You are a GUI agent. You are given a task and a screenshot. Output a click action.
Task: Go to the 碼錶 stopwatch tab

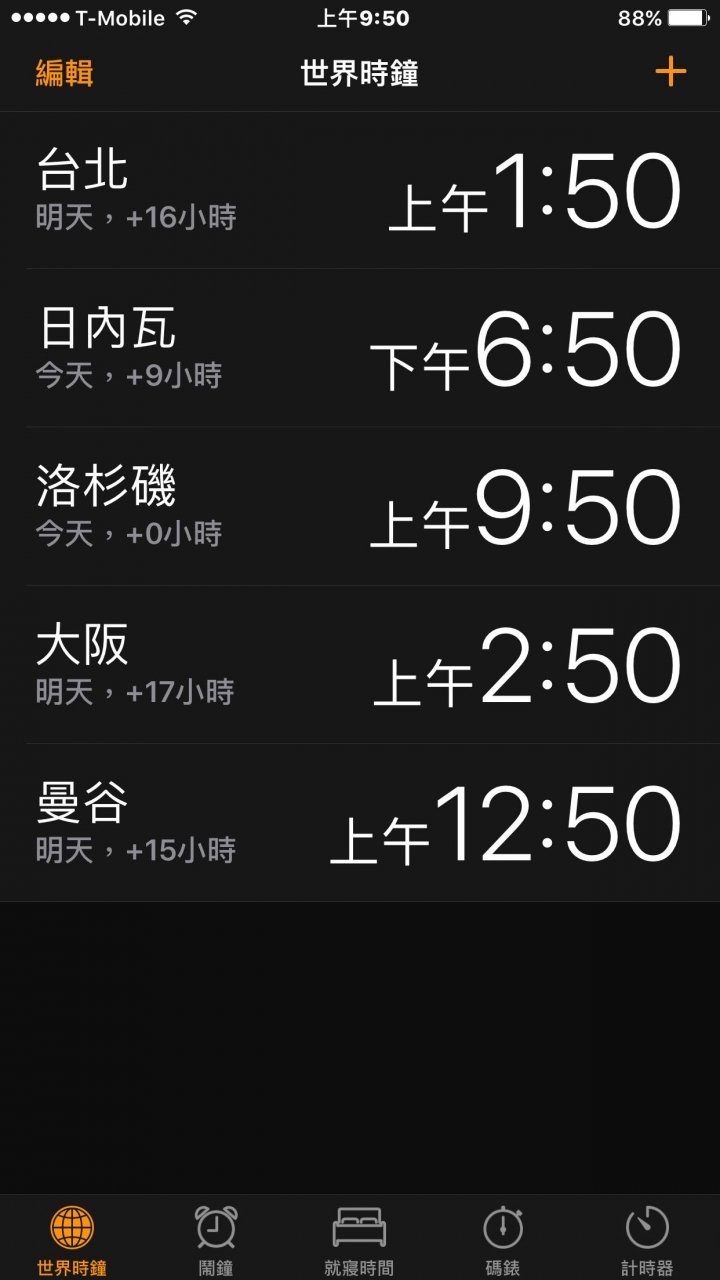coord(502,1238)
